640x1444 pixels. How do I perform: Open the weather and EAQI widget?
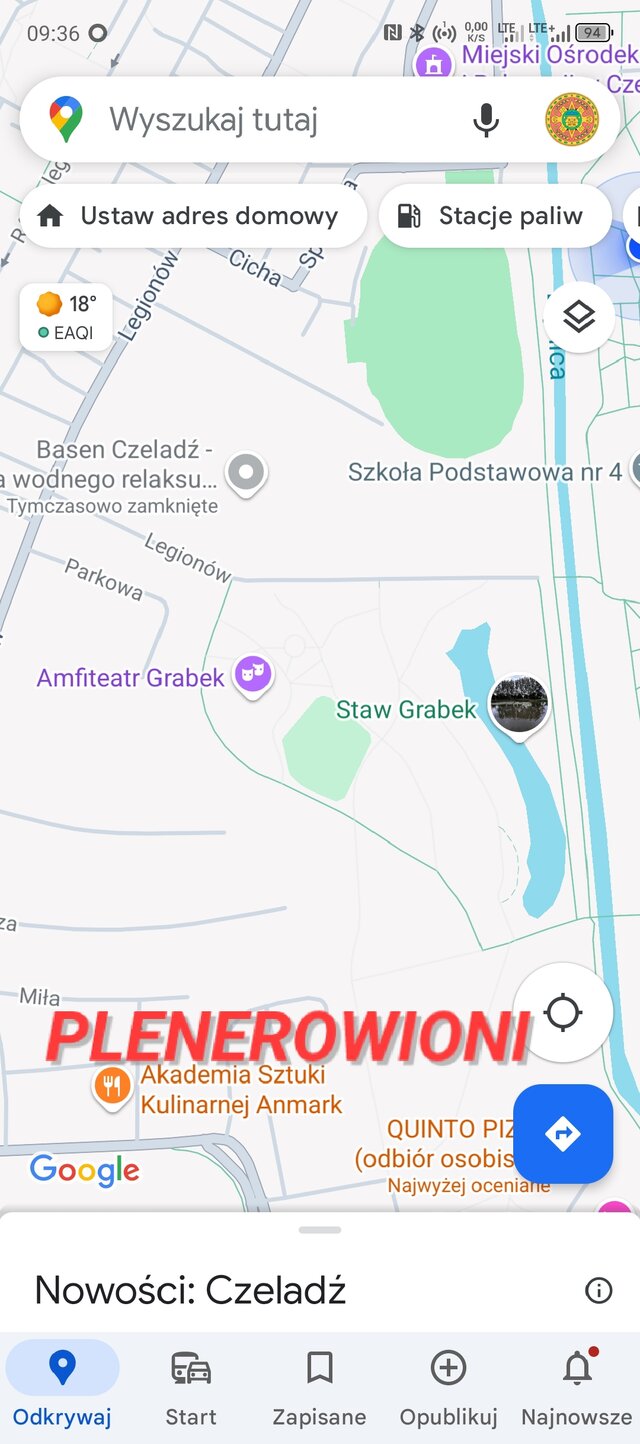[66, 317]
